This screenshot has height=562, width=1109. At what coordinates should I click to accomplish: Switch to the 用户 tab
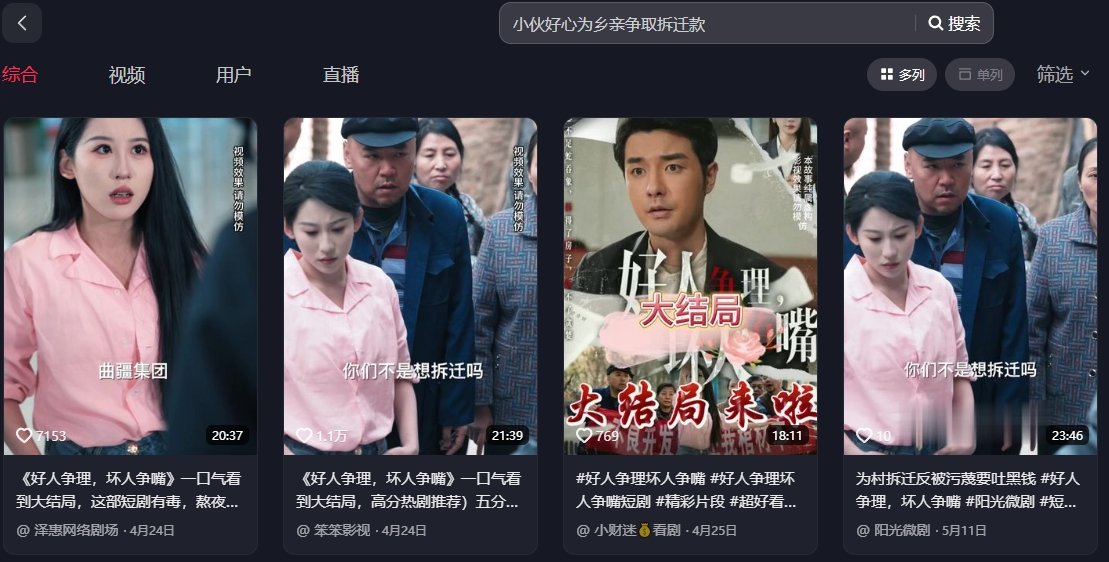click(233, 75)
